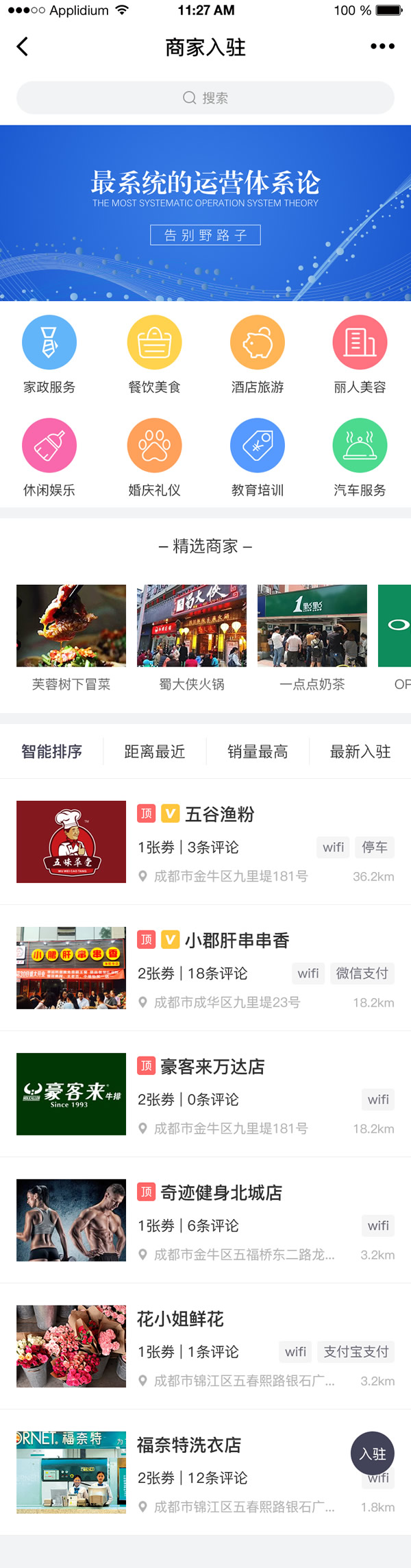Open the 奇迹健身北城店 listing
Viewport: 411px width, 1568px height.
(221, 1193)
